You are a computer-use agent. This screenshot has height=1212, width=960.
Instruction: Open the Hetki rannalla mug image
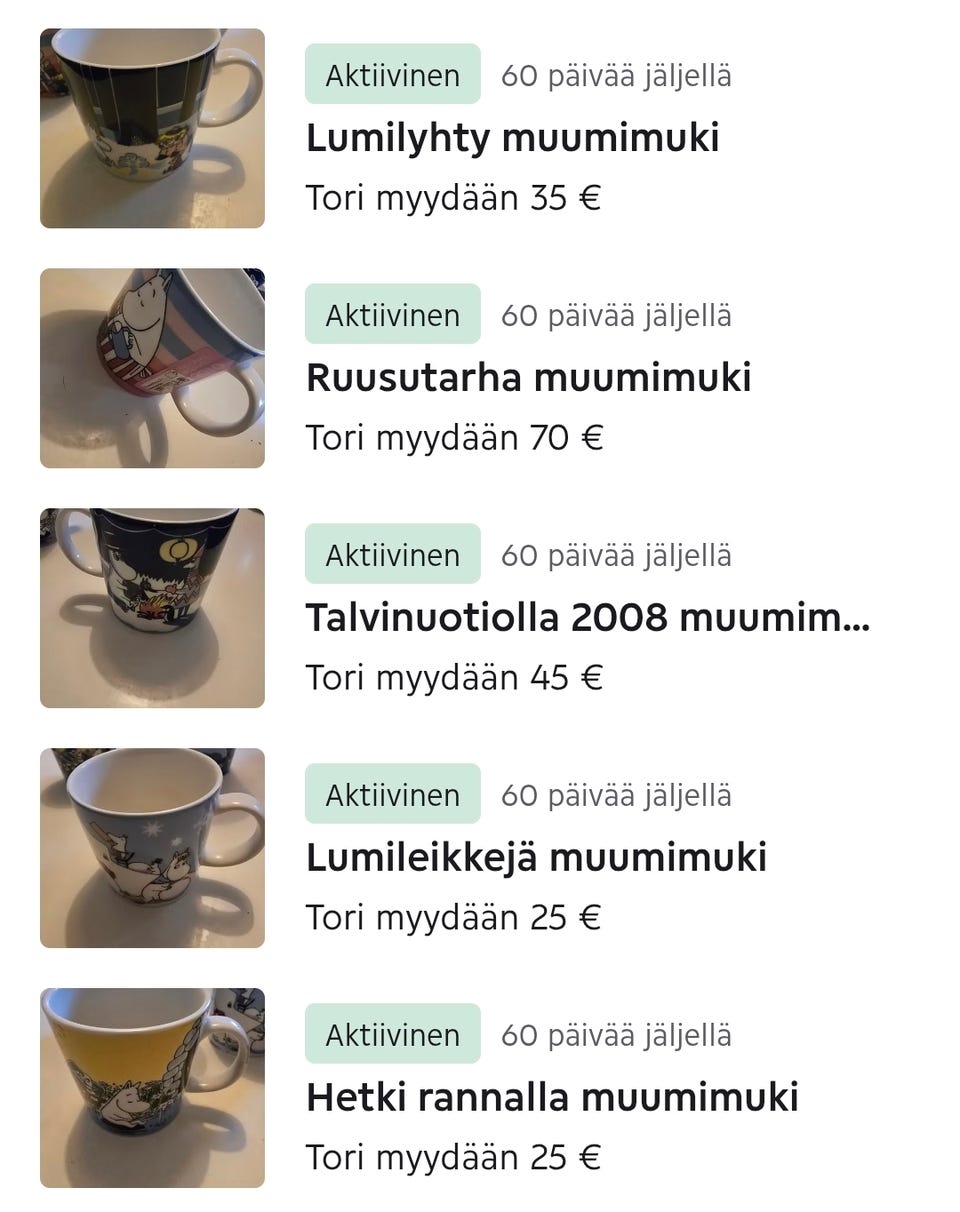tap(152, 1087)
